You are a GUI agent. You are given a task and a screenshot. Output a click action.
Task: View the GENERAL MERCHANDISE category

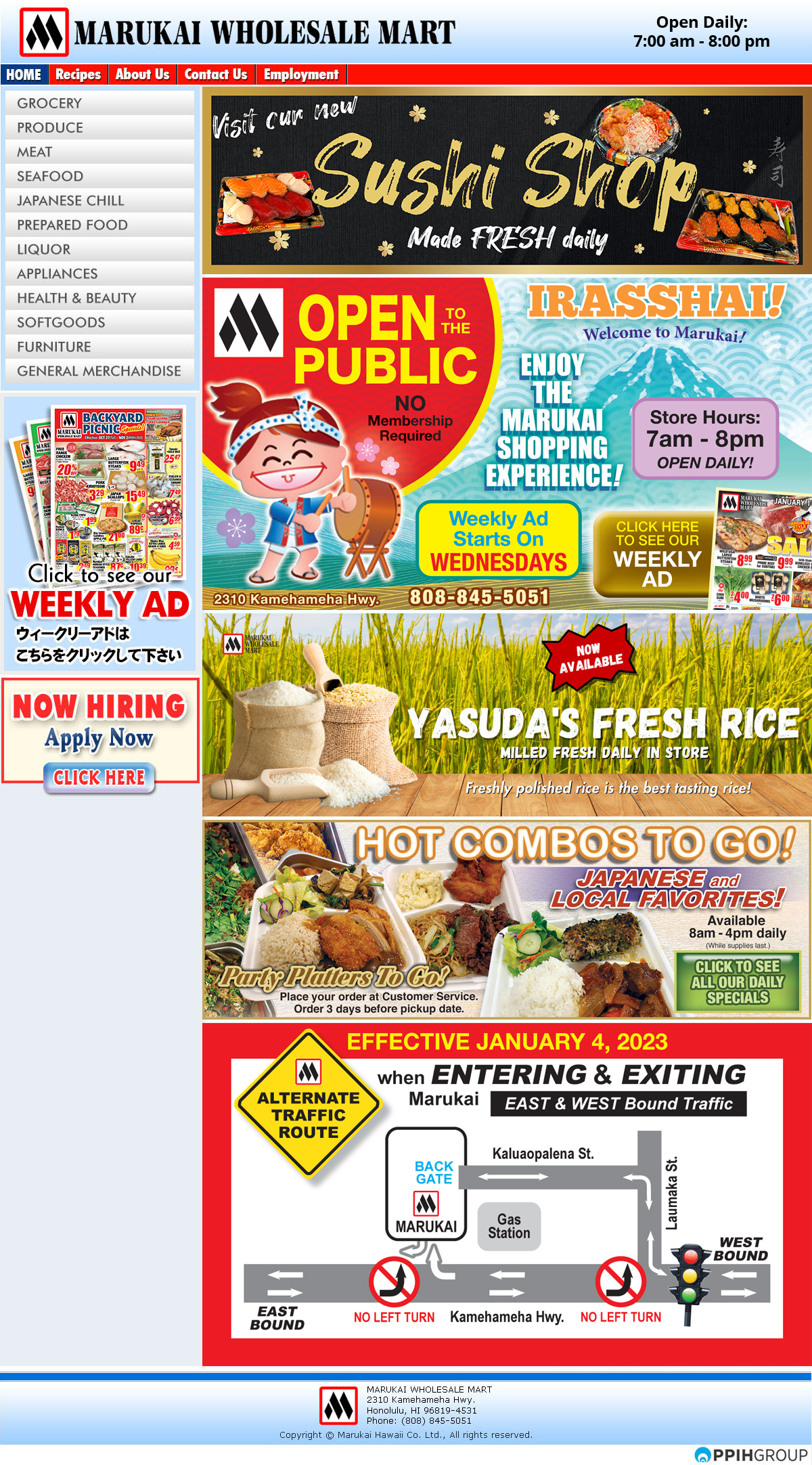point(99,371)
